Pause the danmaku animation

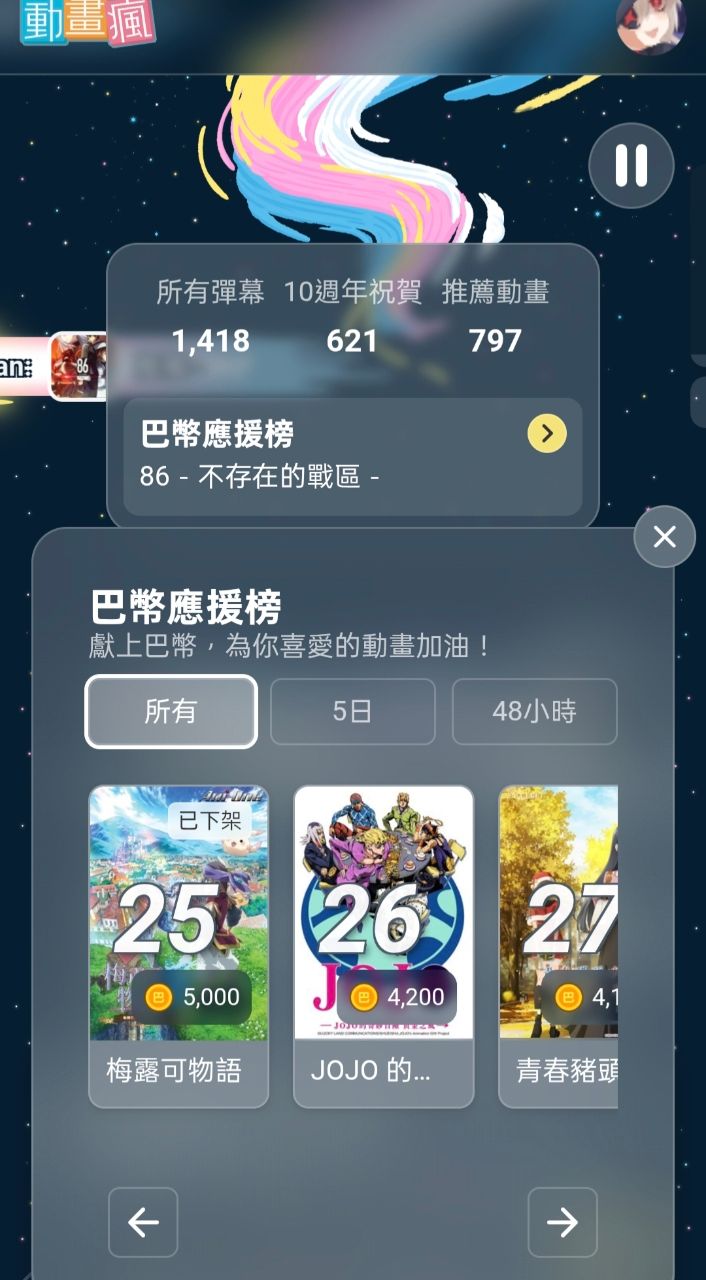631,165
